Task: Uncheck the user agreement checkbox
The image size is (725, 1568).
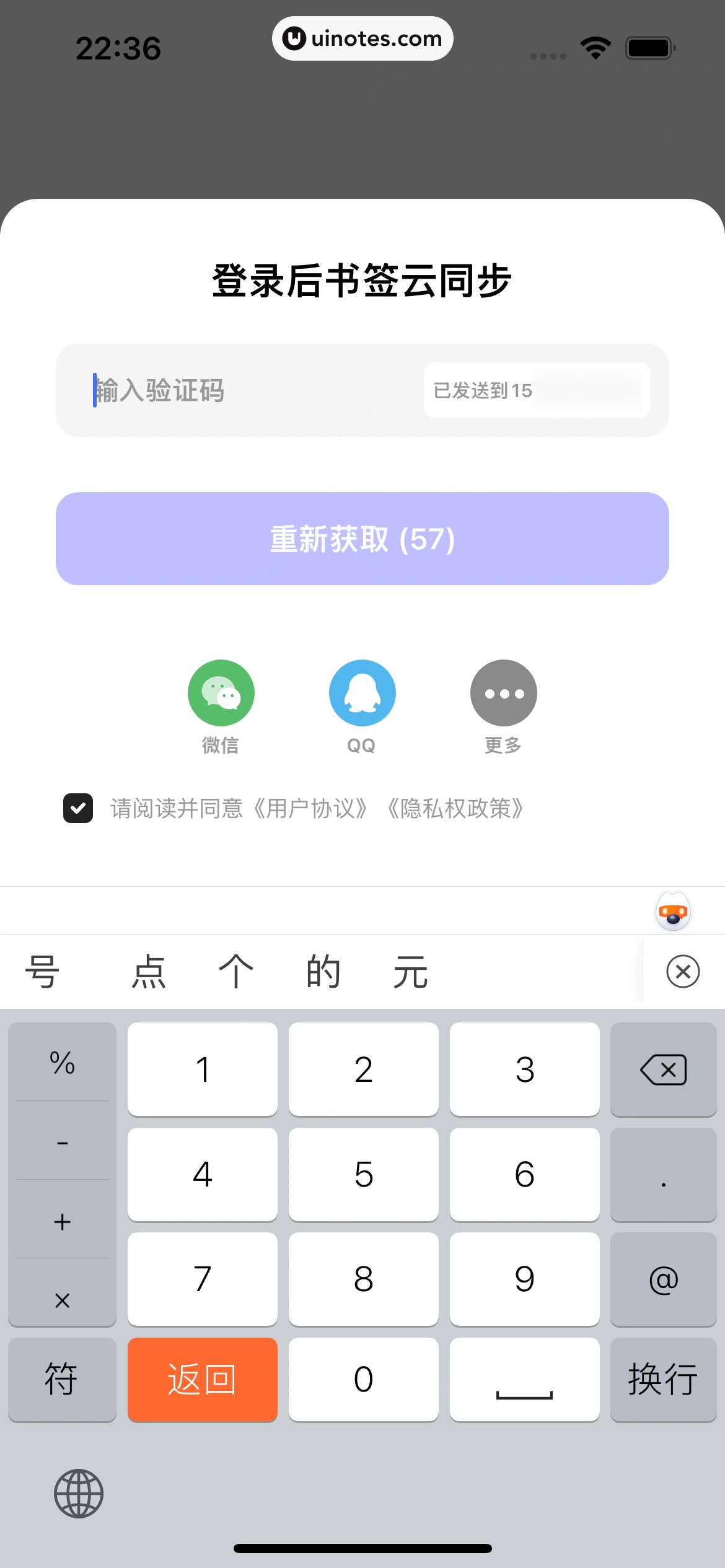Action: (x=78, y=808)
